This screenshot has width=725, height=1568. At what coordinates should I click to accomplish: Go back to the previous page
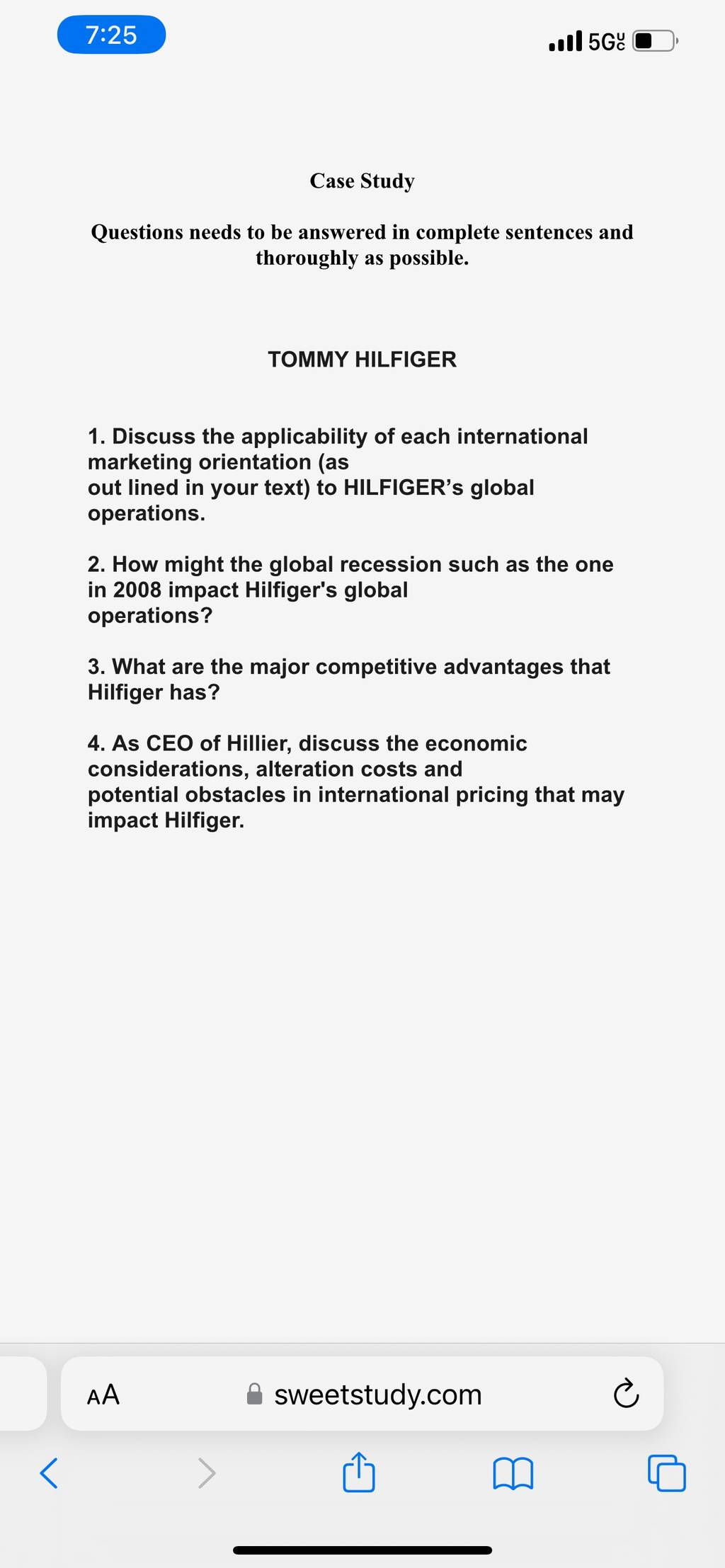[x=49, y=1473]
